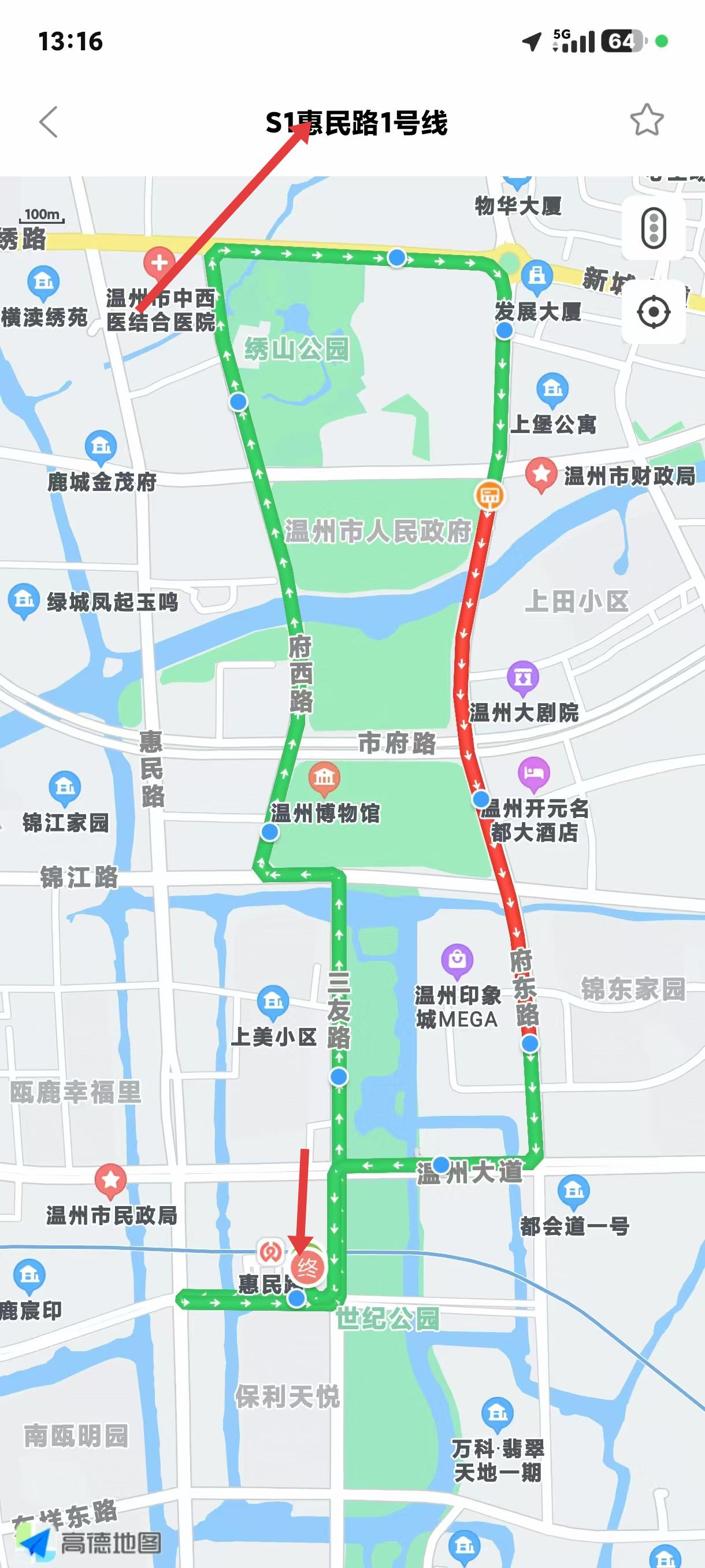Go back using the top-left arrow

(49, 122)
